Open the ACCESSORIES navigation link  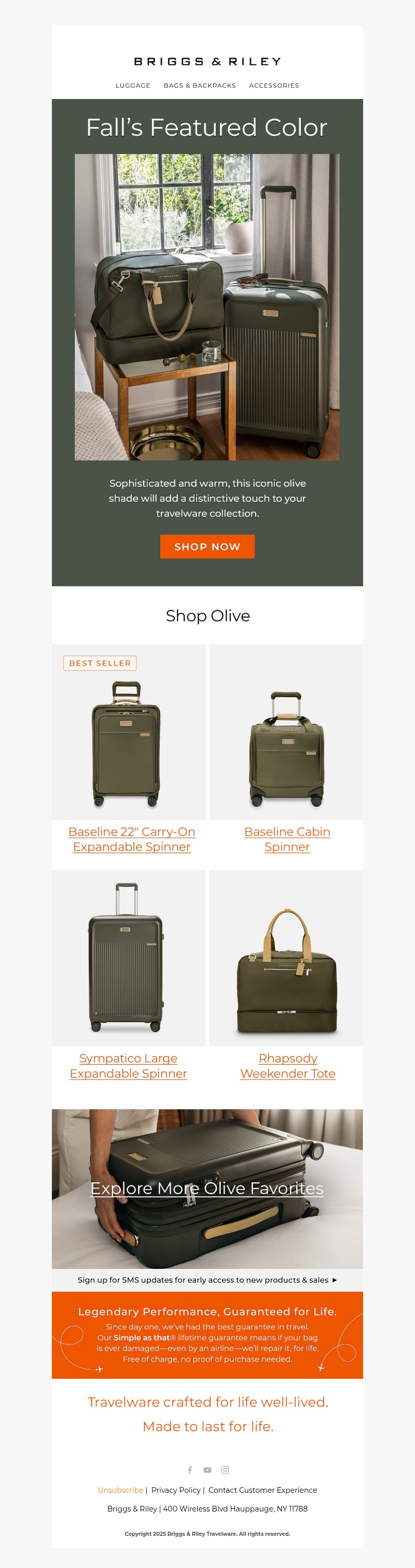click(273, 85)
